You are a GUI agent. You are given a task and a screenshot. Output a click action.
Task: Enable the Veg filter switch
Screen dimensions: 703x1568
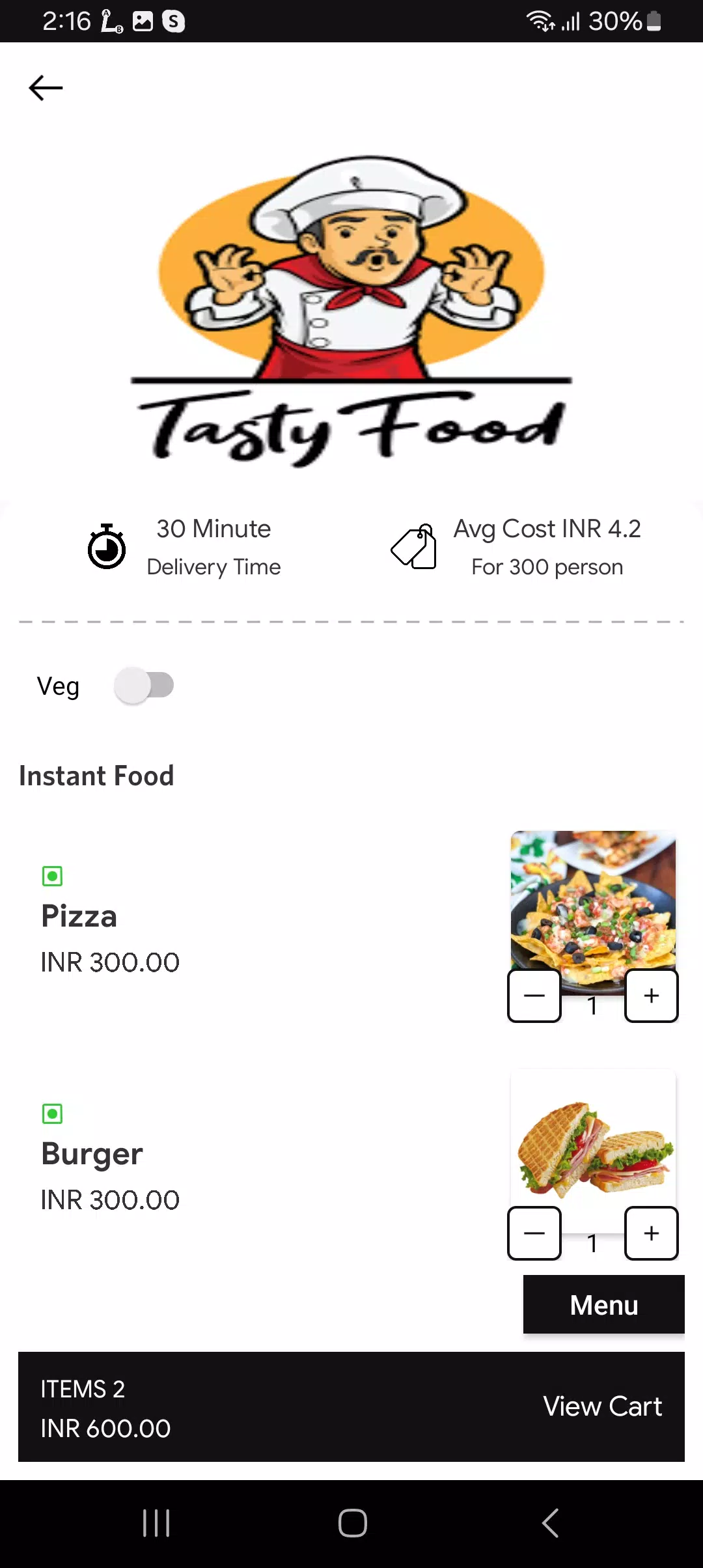tap(144, 685)
